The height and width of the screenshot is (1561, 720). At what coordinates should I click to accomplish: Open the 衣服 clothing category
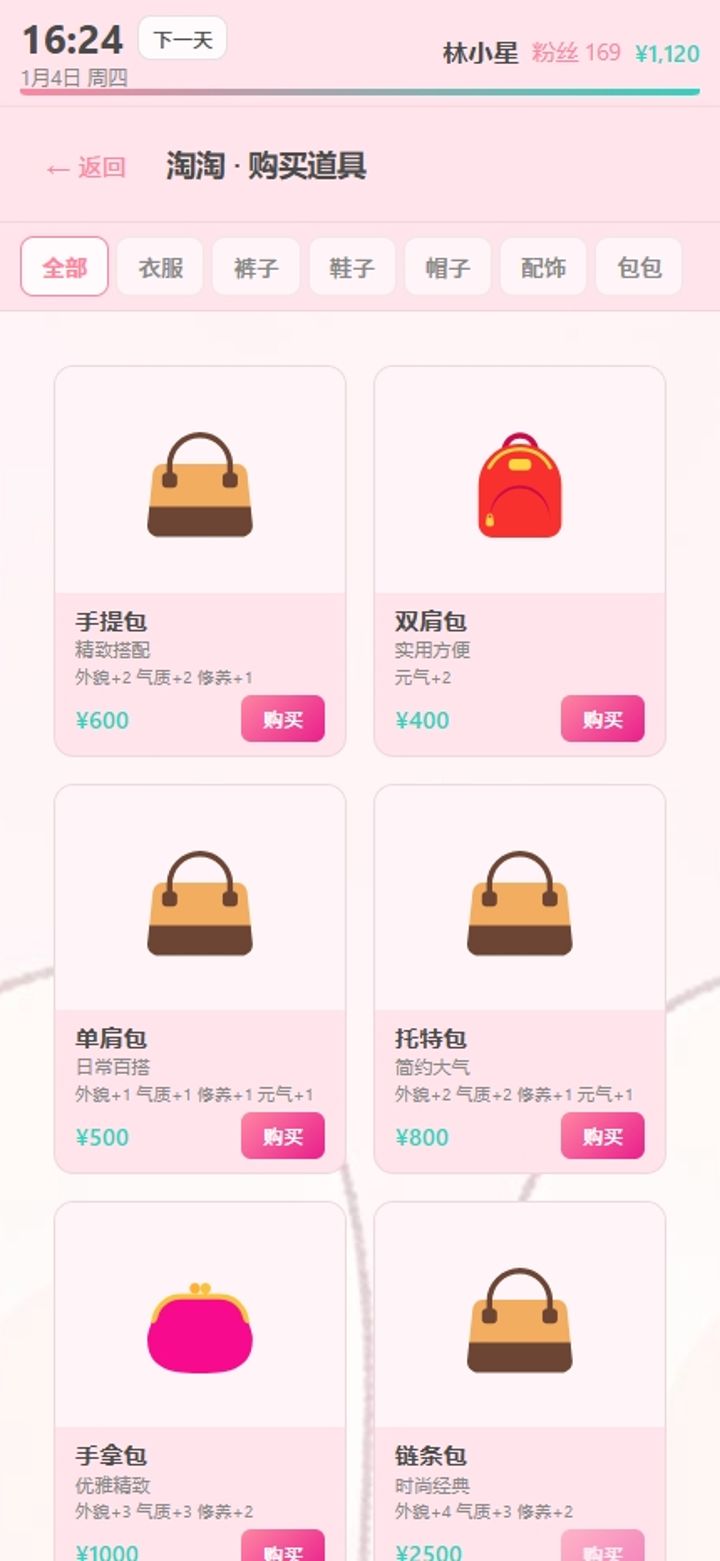point(159,267)
